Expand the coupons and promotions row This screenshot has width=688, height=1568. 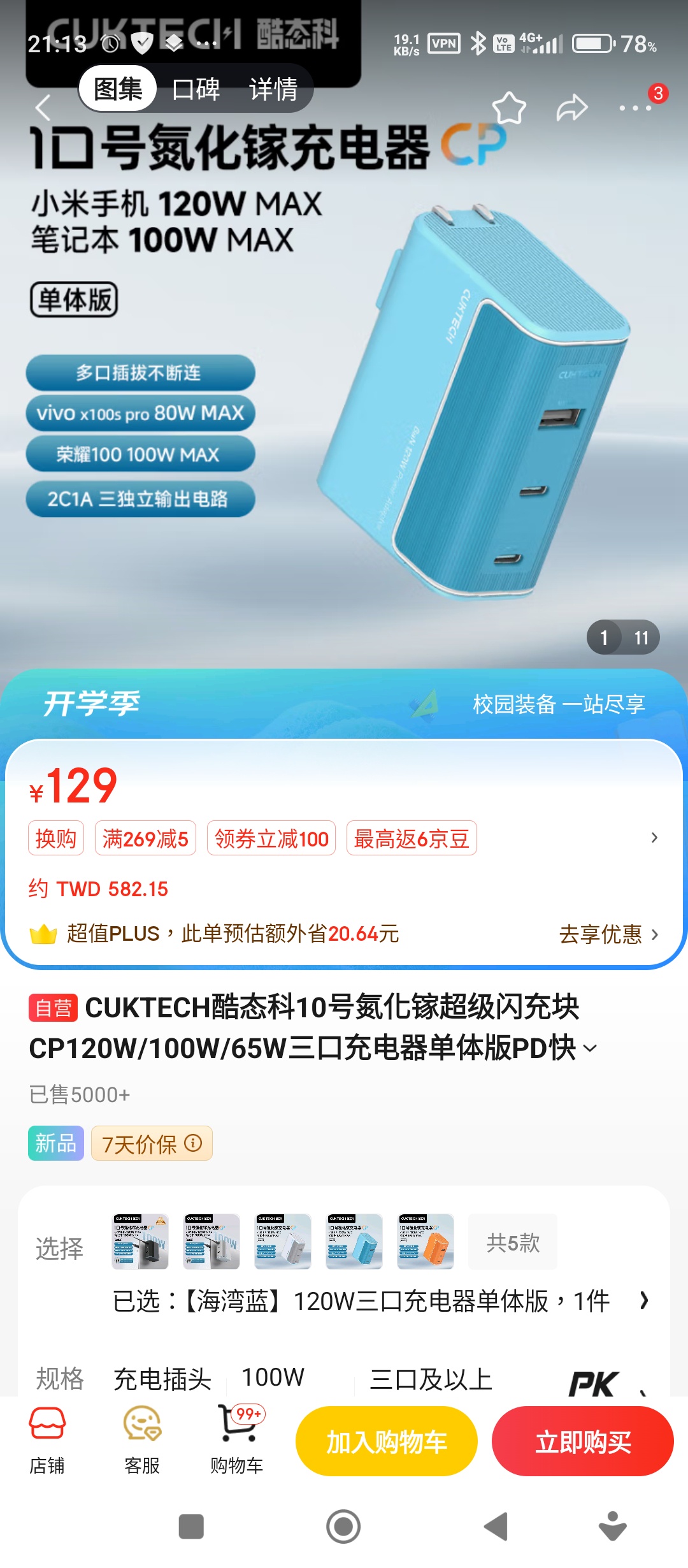[x=654, y=838]
